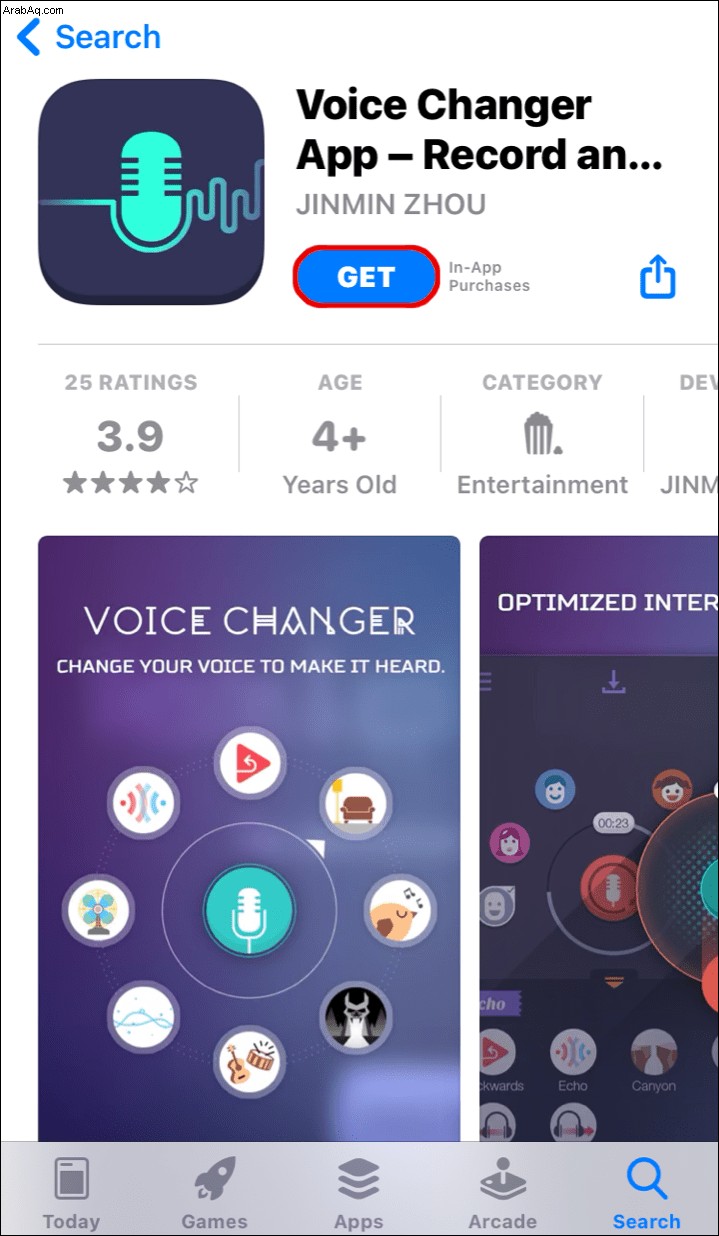Screen dimensions: 719x1236
Task: Switch to the Today tab
Action: (x=71, y=1193)
